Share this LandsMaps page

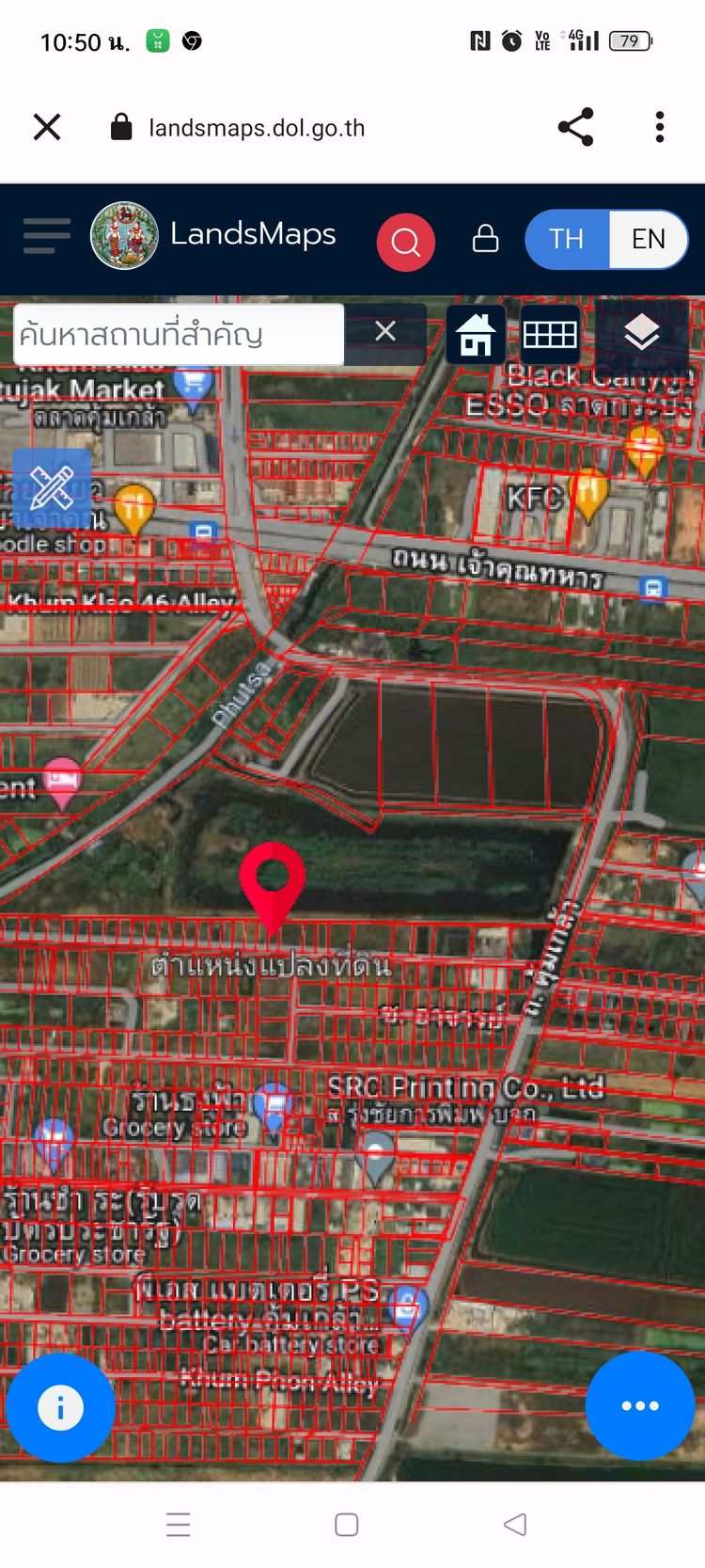point(575,127)
